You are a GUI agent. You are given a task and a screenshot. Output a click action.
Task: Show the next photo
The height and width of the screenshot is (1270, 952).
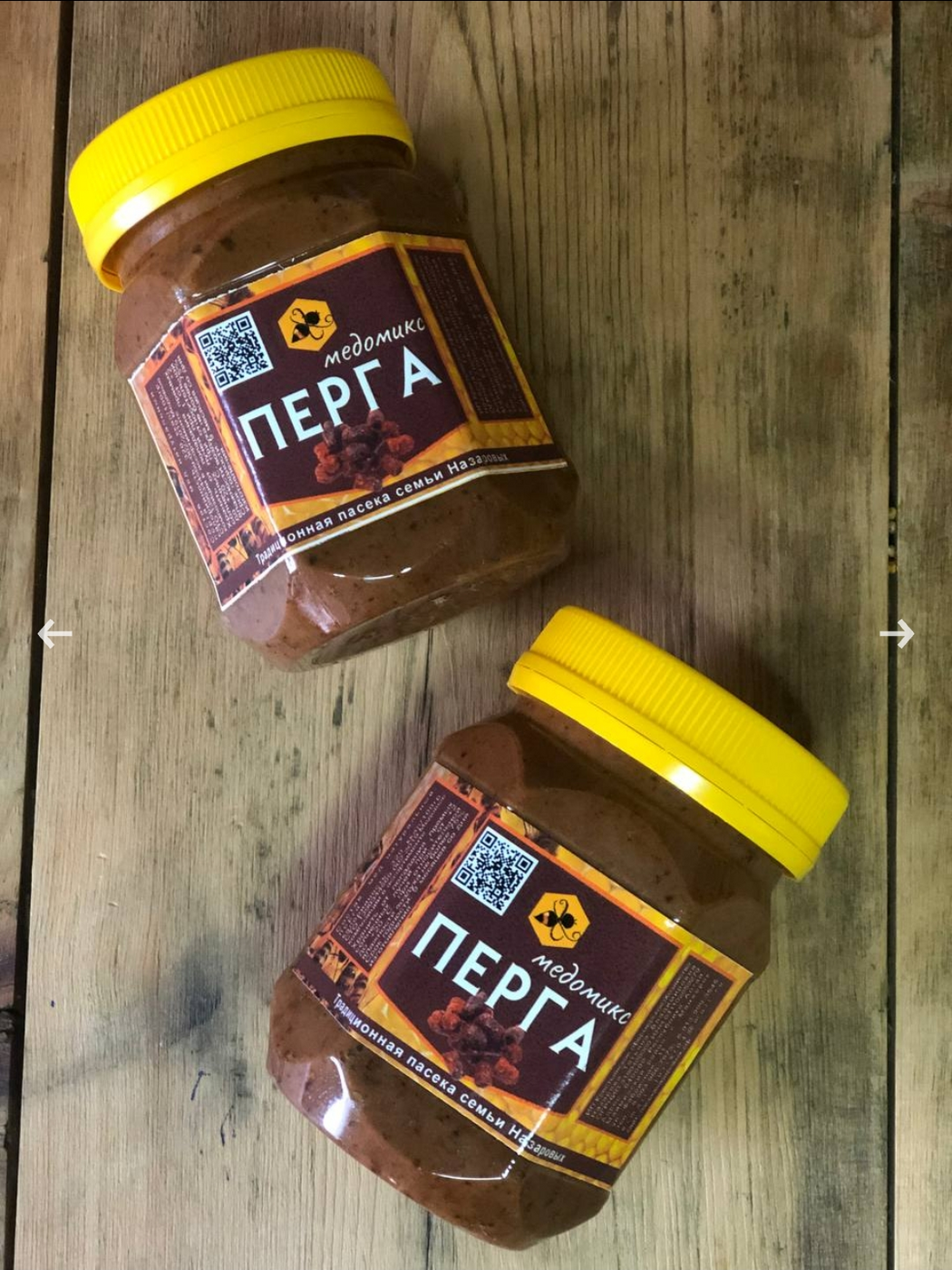pyautogui.click(x=897, y=634)
